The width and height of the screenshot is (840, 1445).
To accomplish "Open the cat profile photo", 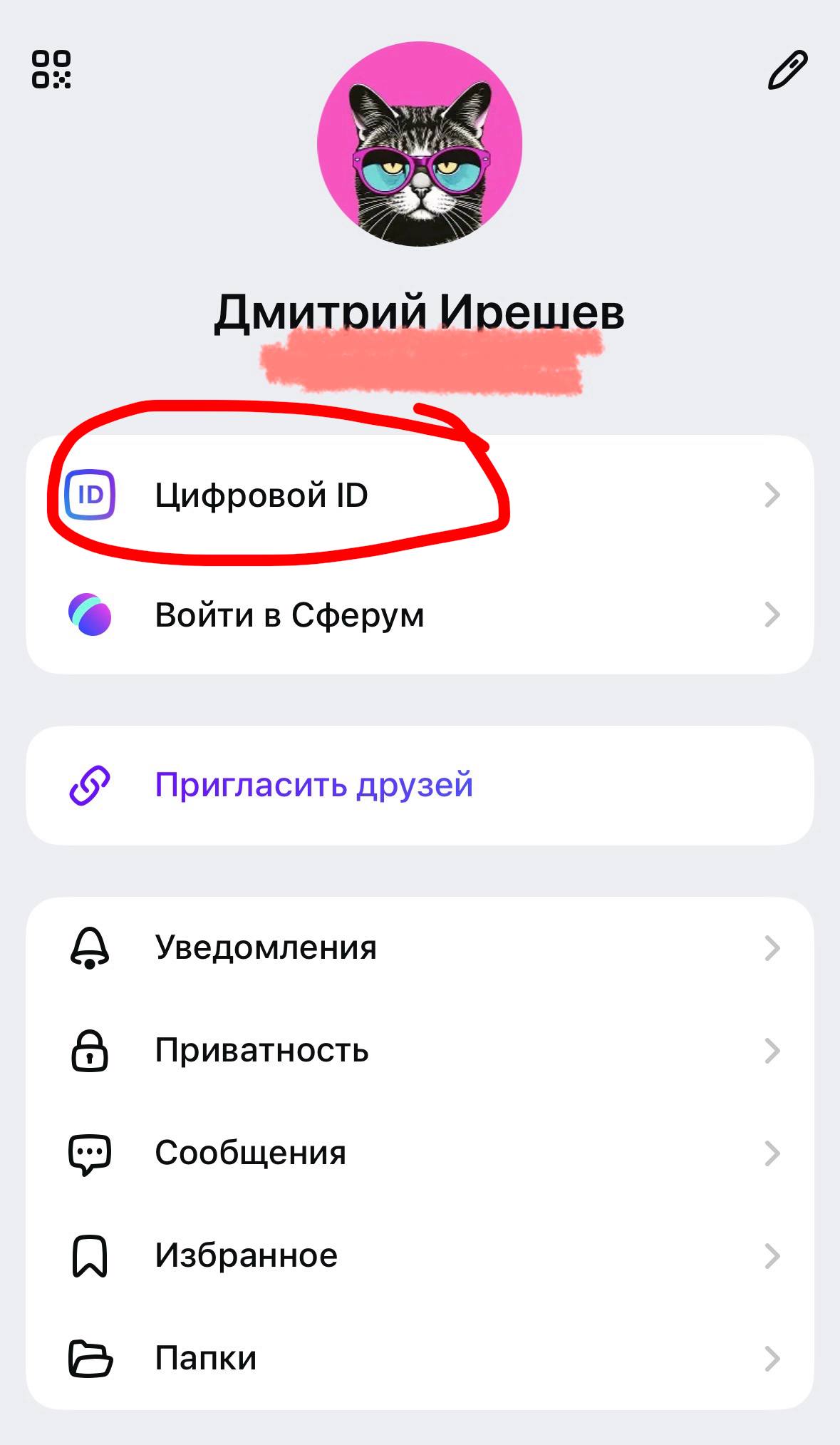I will (x=420, y=145).
